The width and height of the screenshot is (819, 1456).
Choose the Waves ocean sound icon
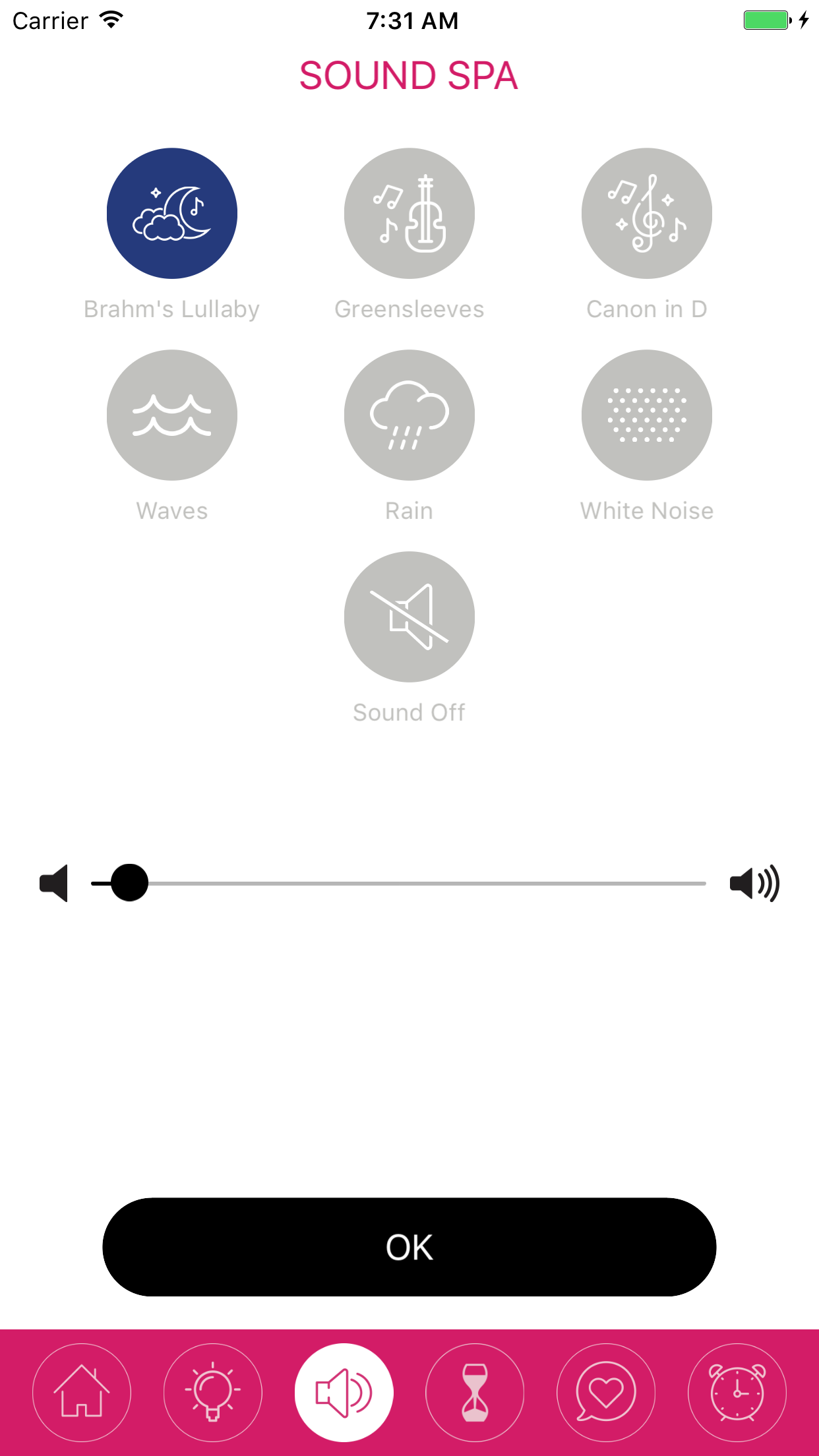click(171, 414)
